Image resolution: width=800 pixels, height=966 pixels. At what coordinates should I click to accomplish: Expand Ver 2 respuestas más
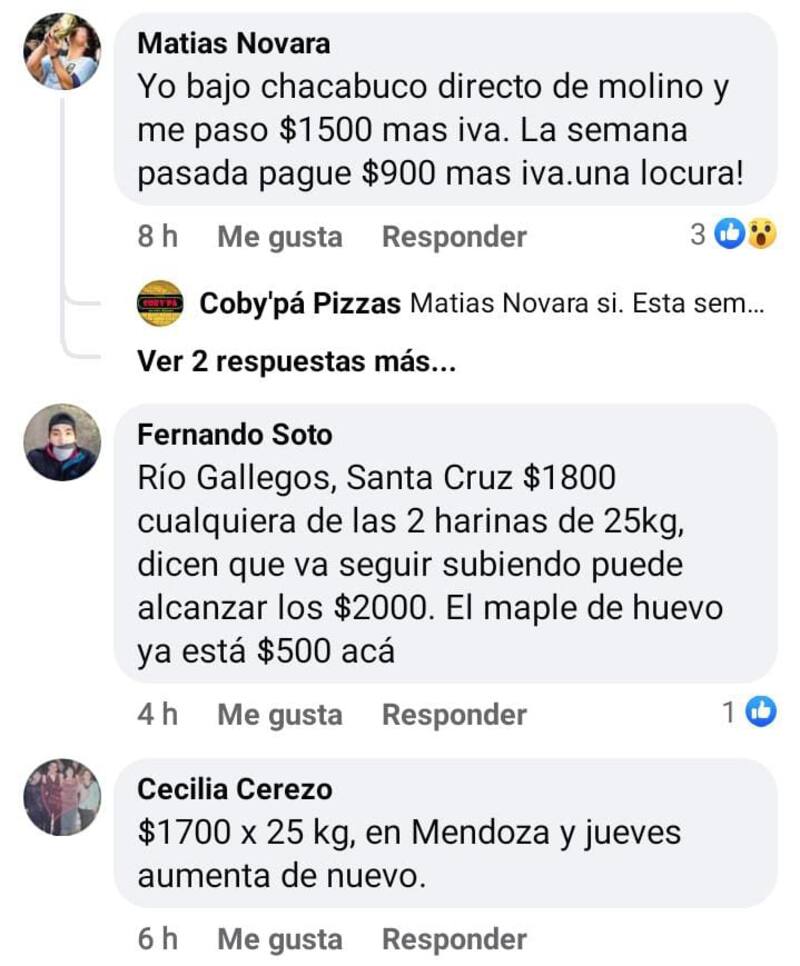(x=296, y=361)
